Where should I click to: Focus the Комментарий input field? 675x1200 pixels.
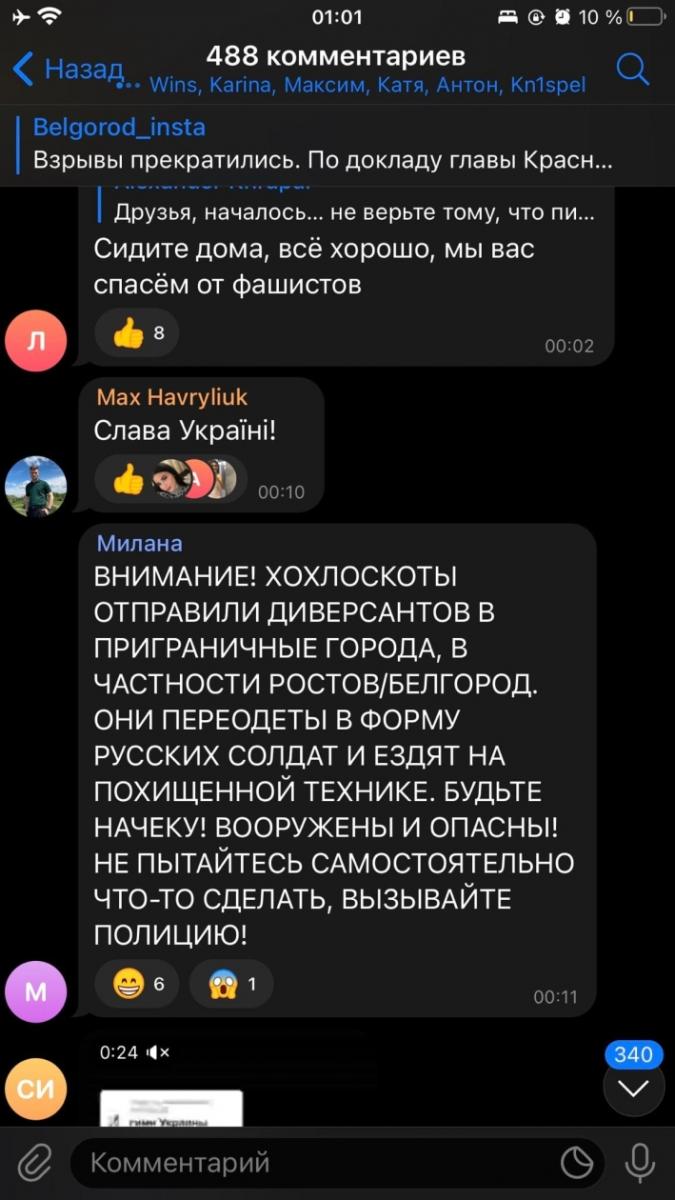[x=310, y=1163]
